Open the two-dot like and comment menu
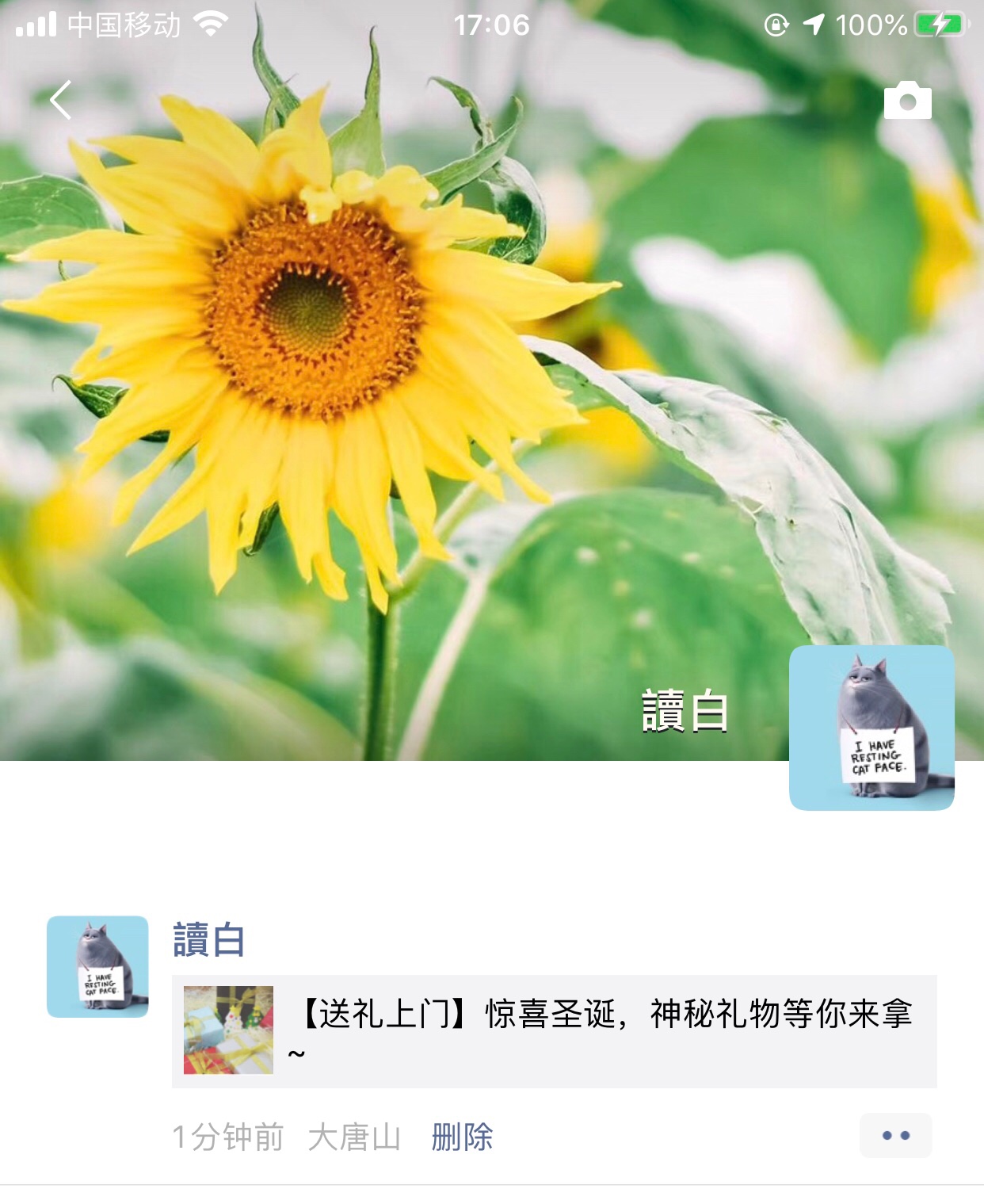Viewport: 984px width, 1204px height. tap(895, 1136)
